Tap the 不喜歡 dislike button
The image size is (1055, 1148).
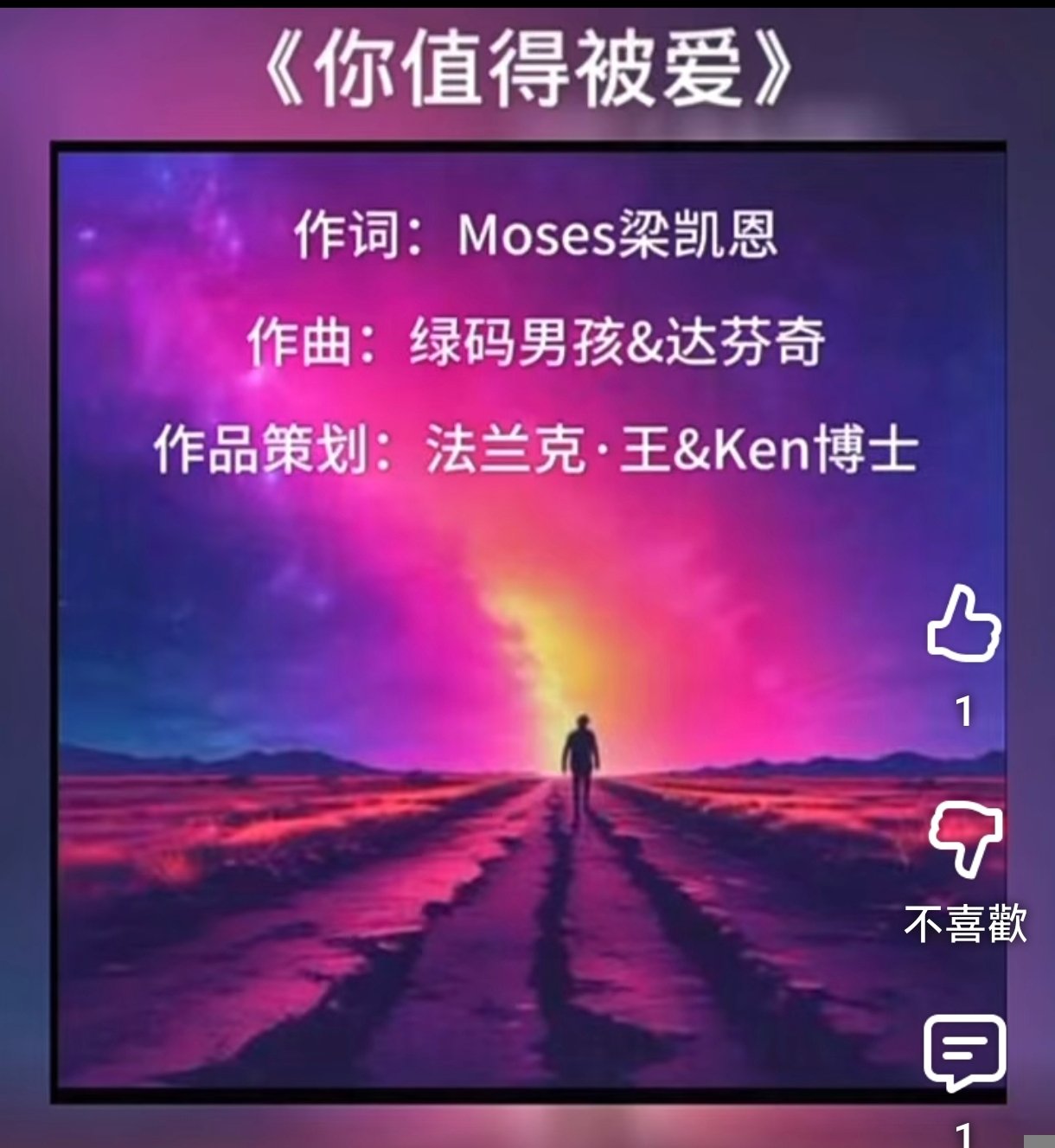[x=964, y=839]
